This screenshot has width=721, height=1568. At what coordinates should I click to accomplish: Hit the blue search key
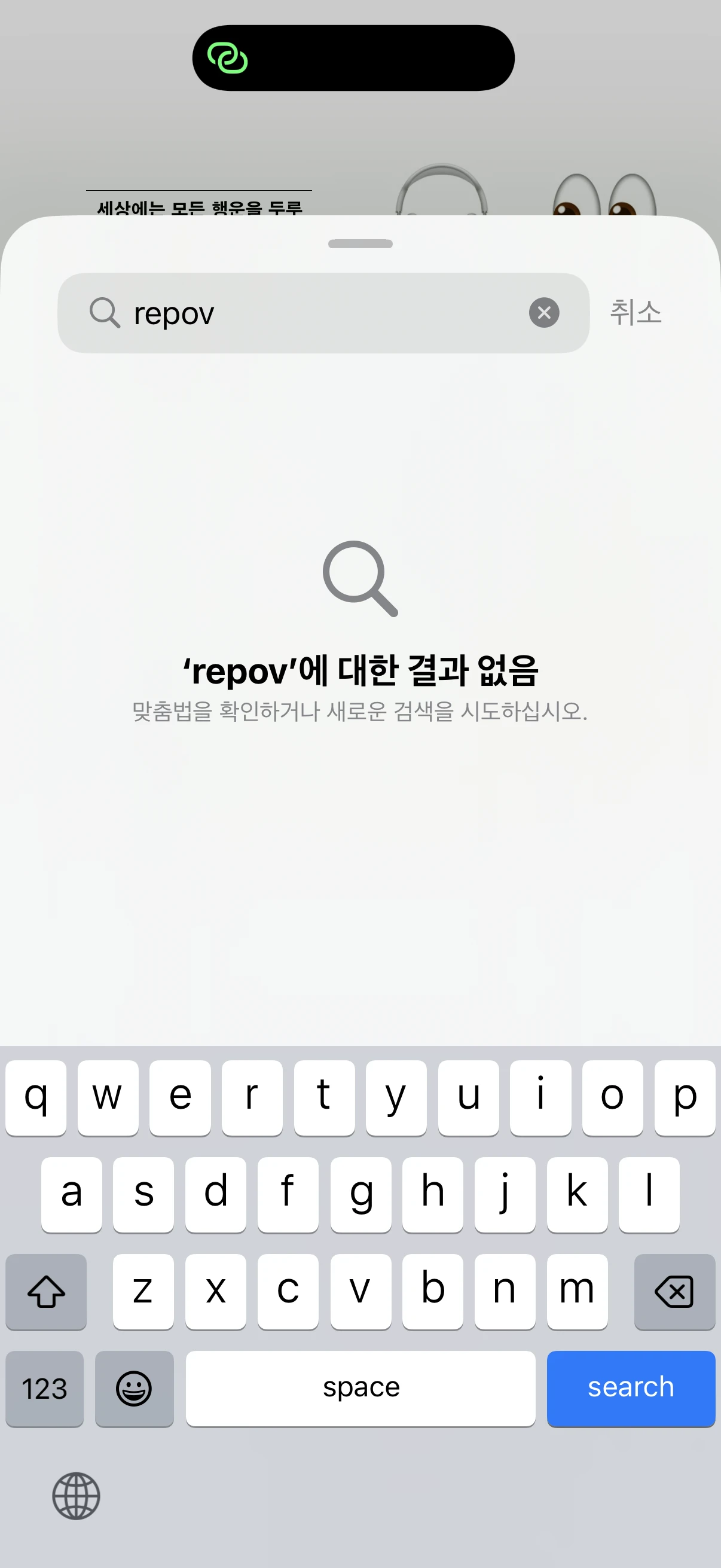pos(630,1388)
